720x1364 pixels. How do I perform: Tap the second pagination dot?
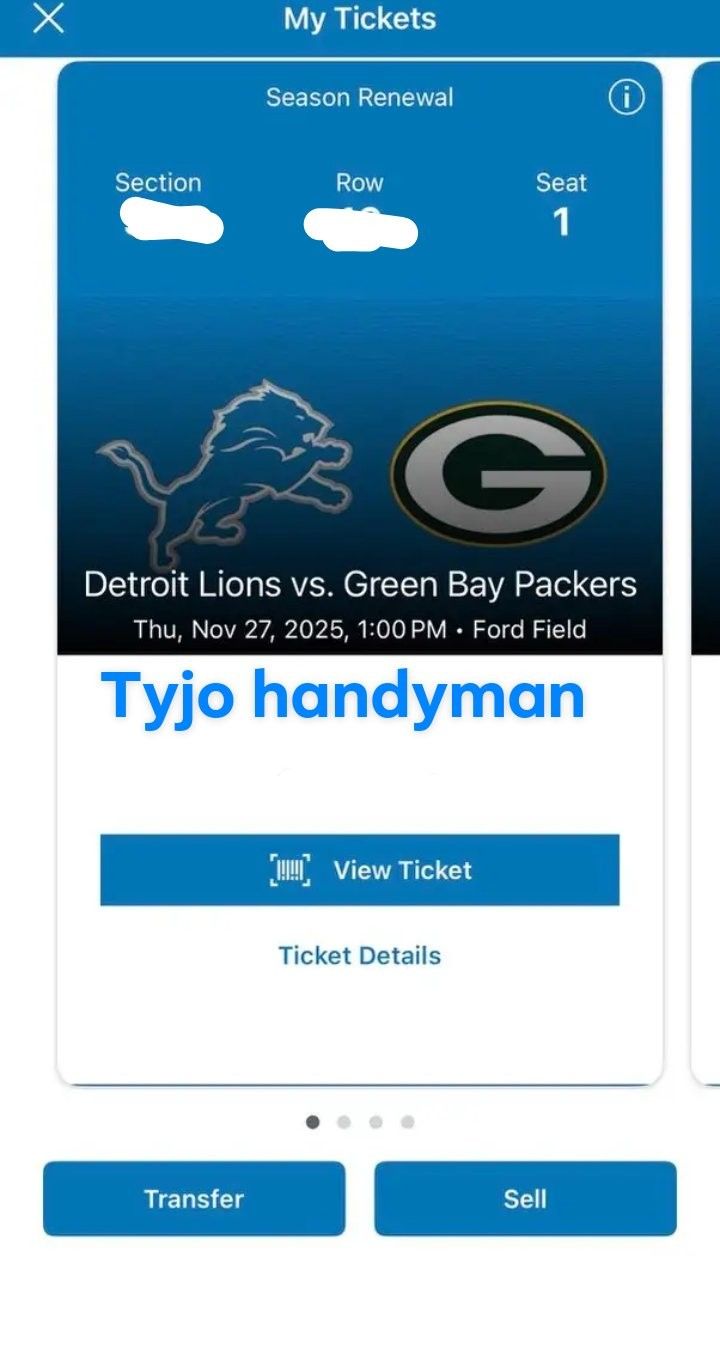click(342, 1123)
